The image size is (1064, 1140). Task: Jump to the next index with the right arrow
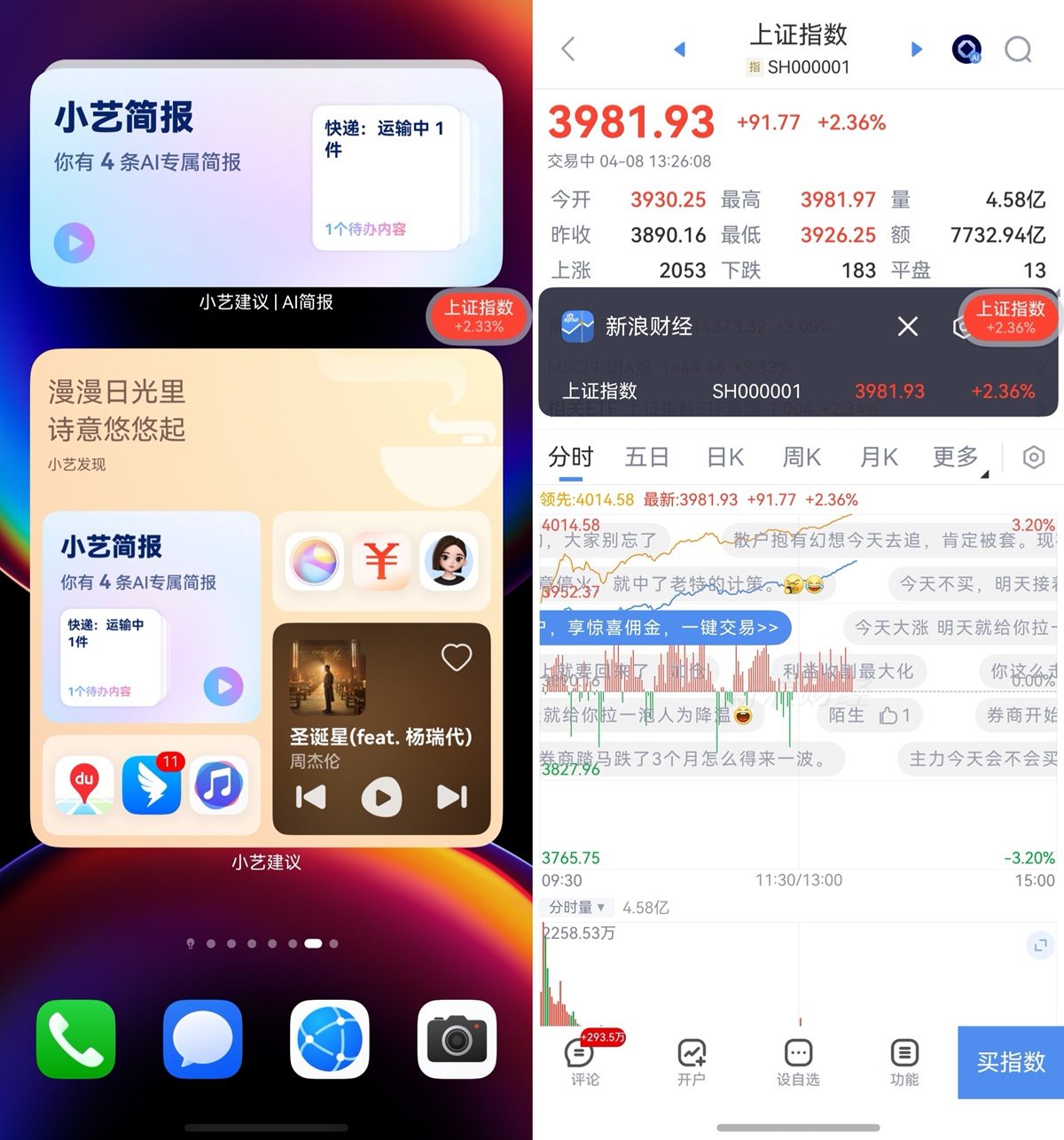[917, 50]
